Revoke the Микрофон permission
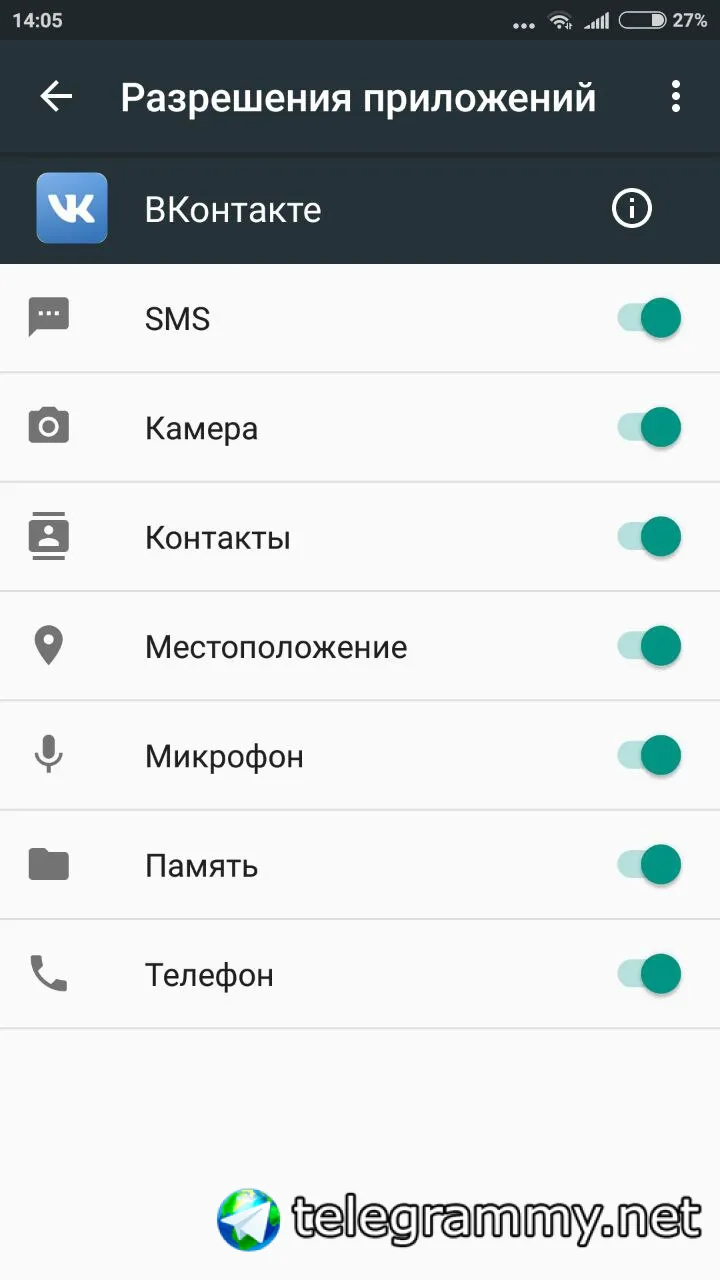The image size is (720, 1280). click(650, 755)
